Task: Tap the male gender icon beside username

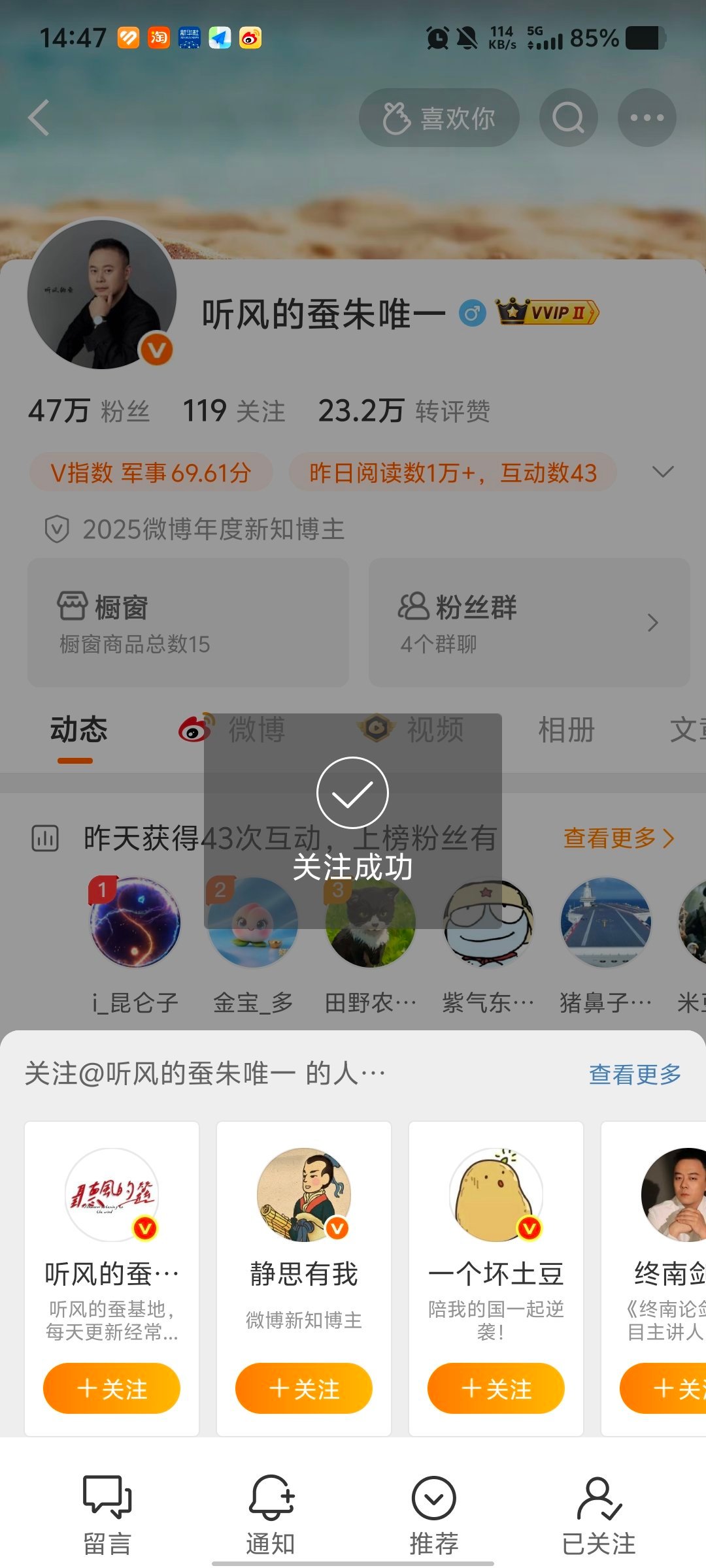Action: [472, 313]
